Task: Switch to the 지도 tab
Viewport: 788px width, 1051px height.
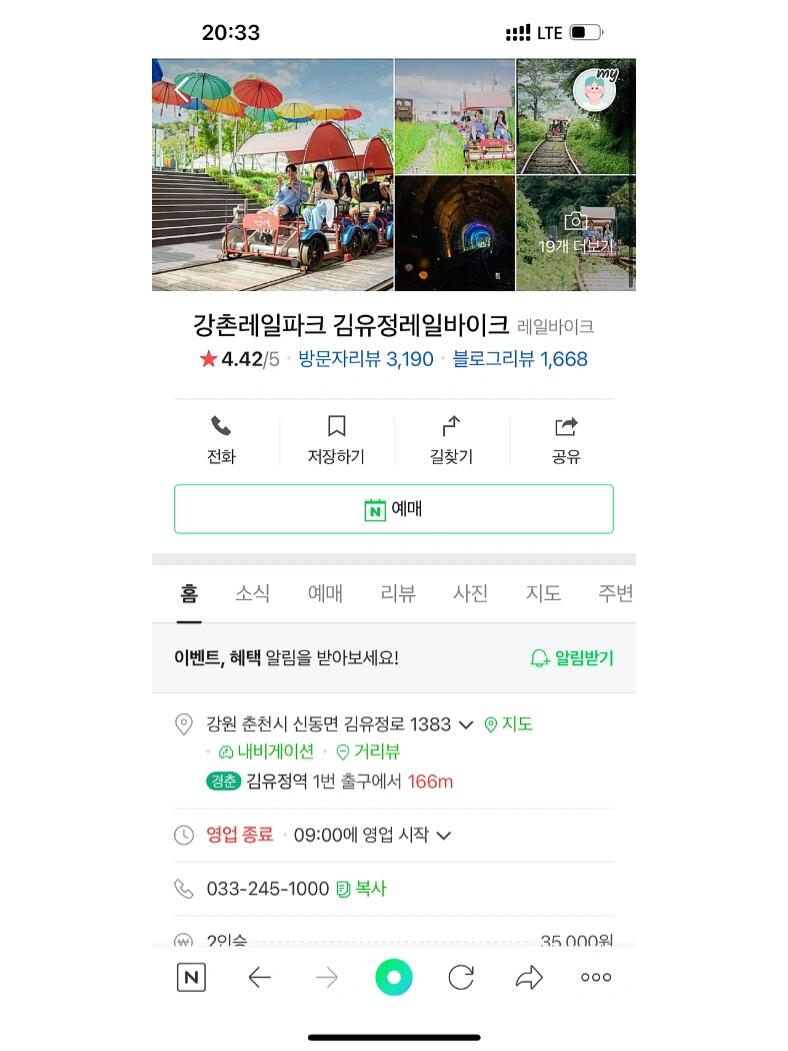Action: tap(543, 593)
